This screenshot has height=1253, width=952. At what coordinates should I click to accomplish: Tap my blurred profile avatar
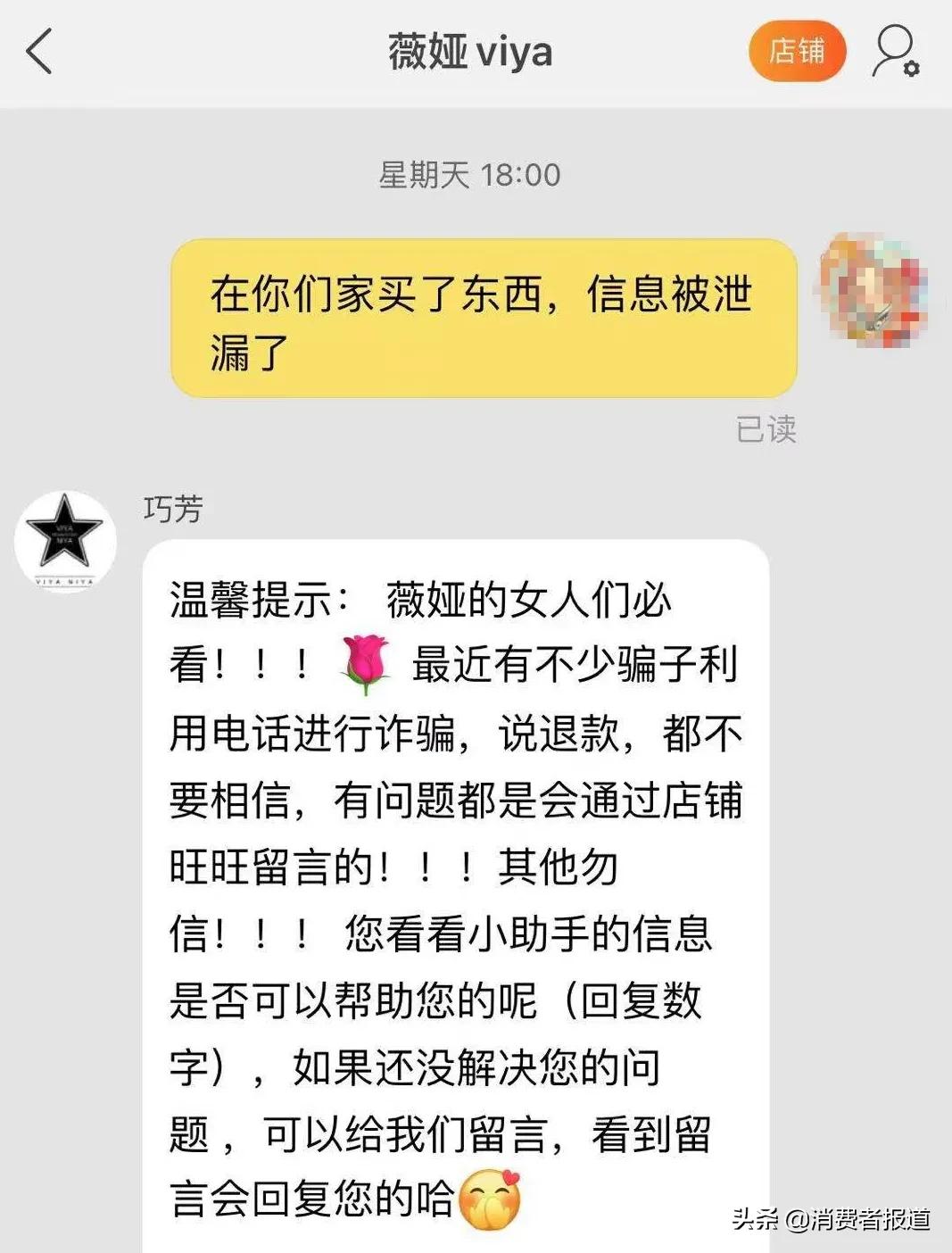[x=873, y=290]
